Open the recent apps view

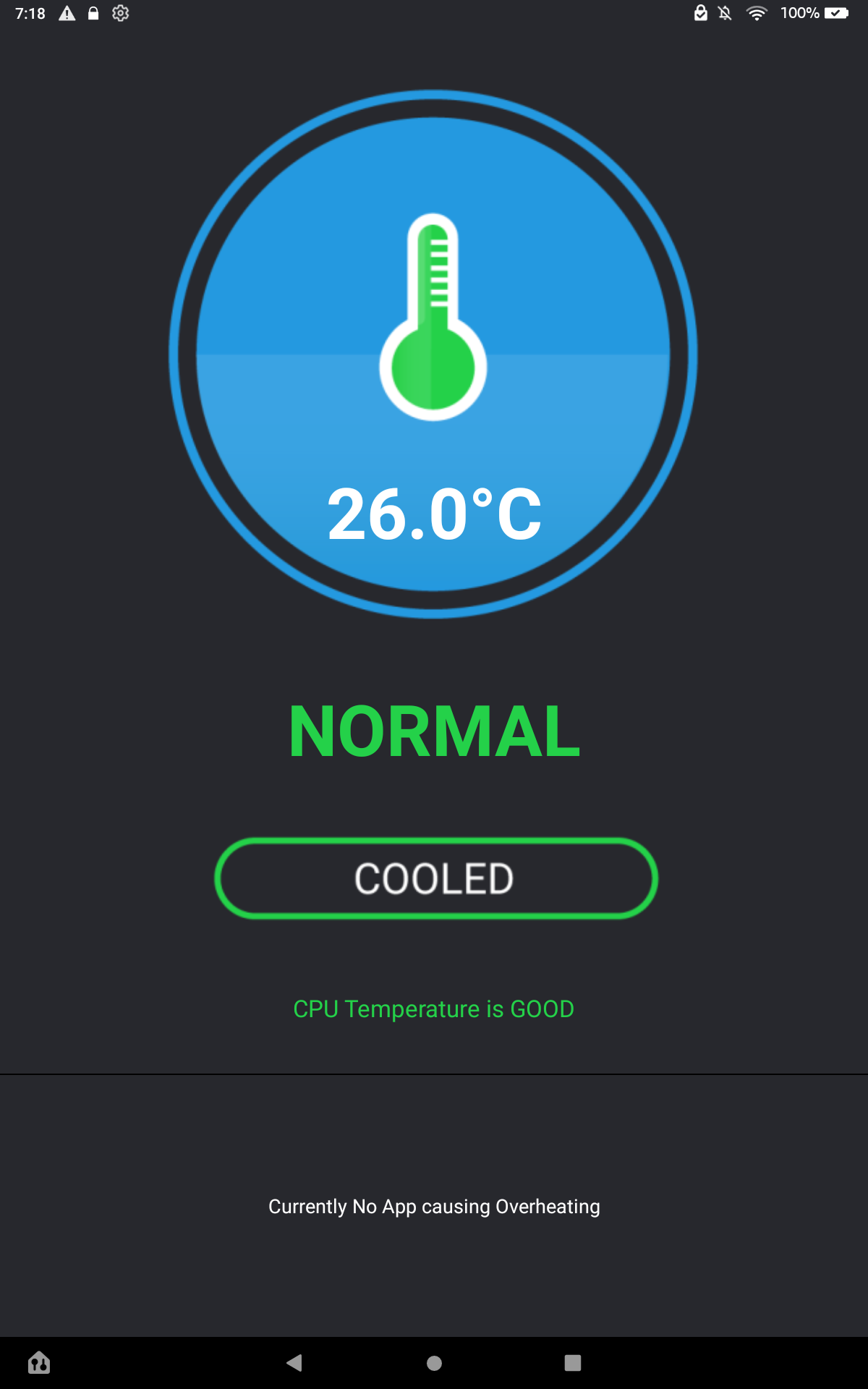(573, 1363)
